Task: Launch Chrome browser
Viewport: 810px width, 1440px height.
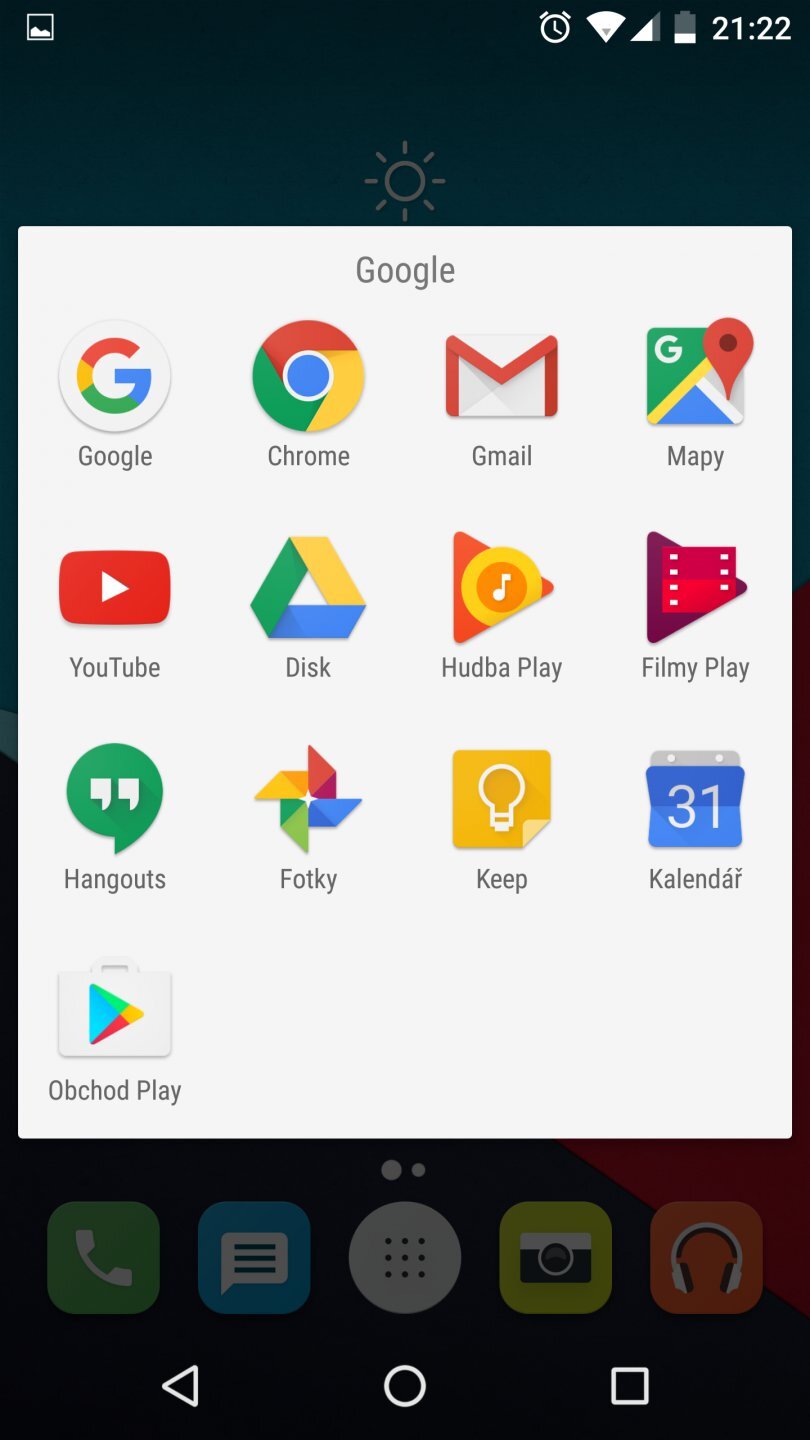Action: pyautogui.click(x=307, y=376)
